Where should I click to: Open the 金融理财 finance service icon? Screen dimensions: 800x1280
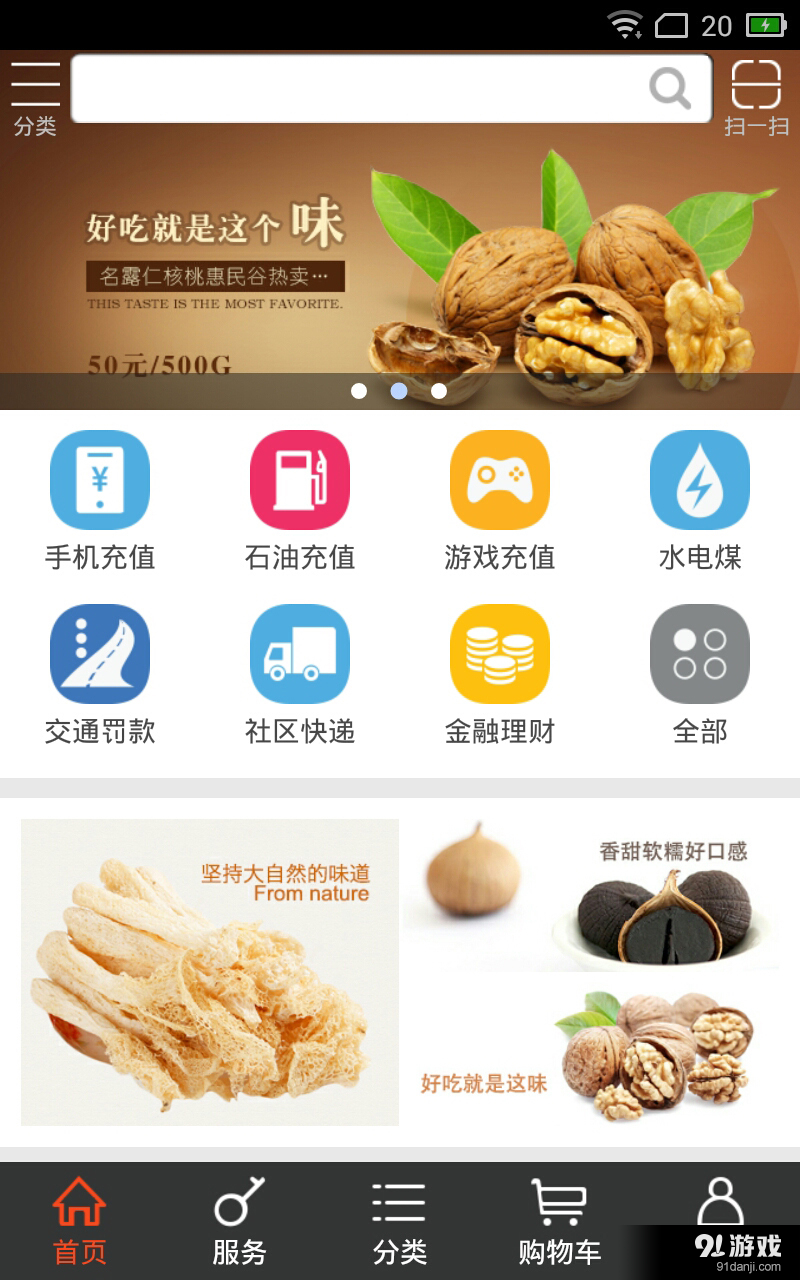(x=499, y=654)
